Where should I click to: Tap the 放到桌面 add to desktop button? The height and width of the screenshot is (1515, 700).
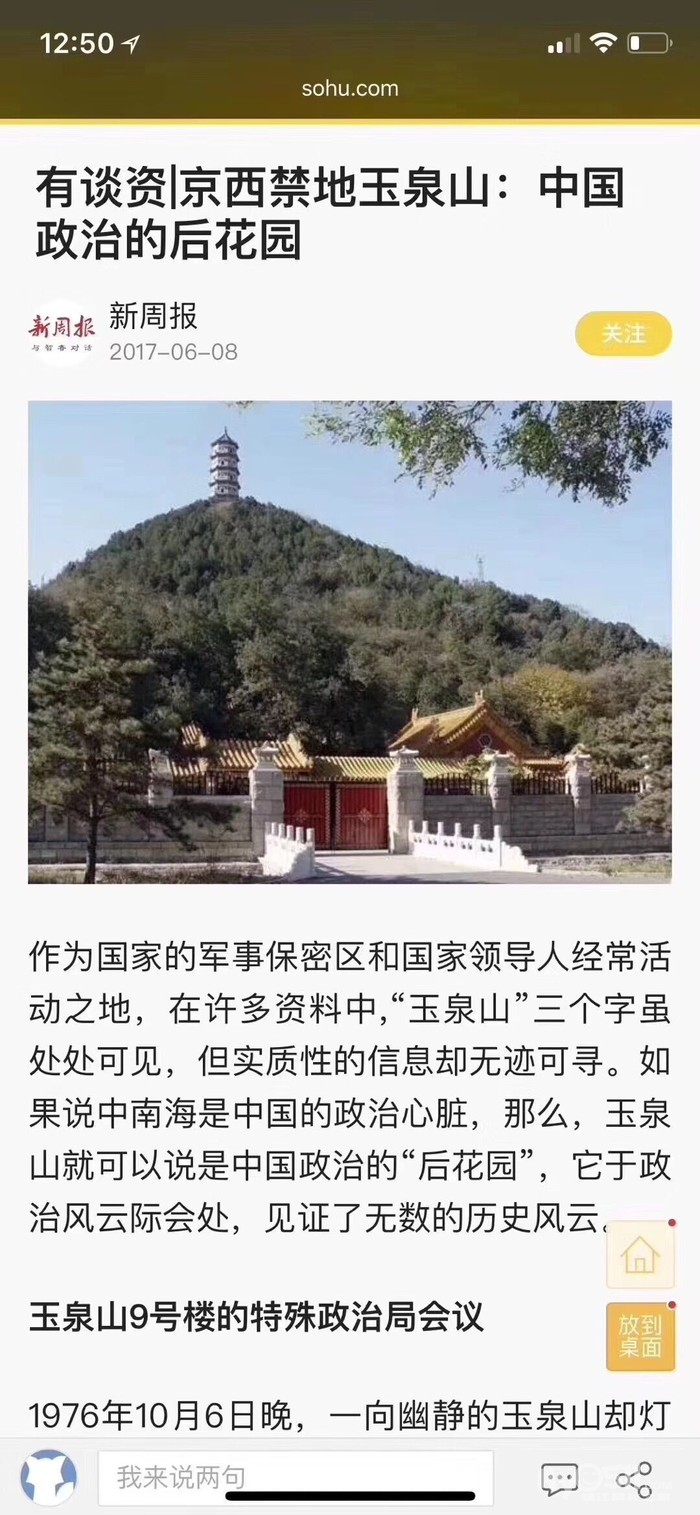click(640, 1336)
